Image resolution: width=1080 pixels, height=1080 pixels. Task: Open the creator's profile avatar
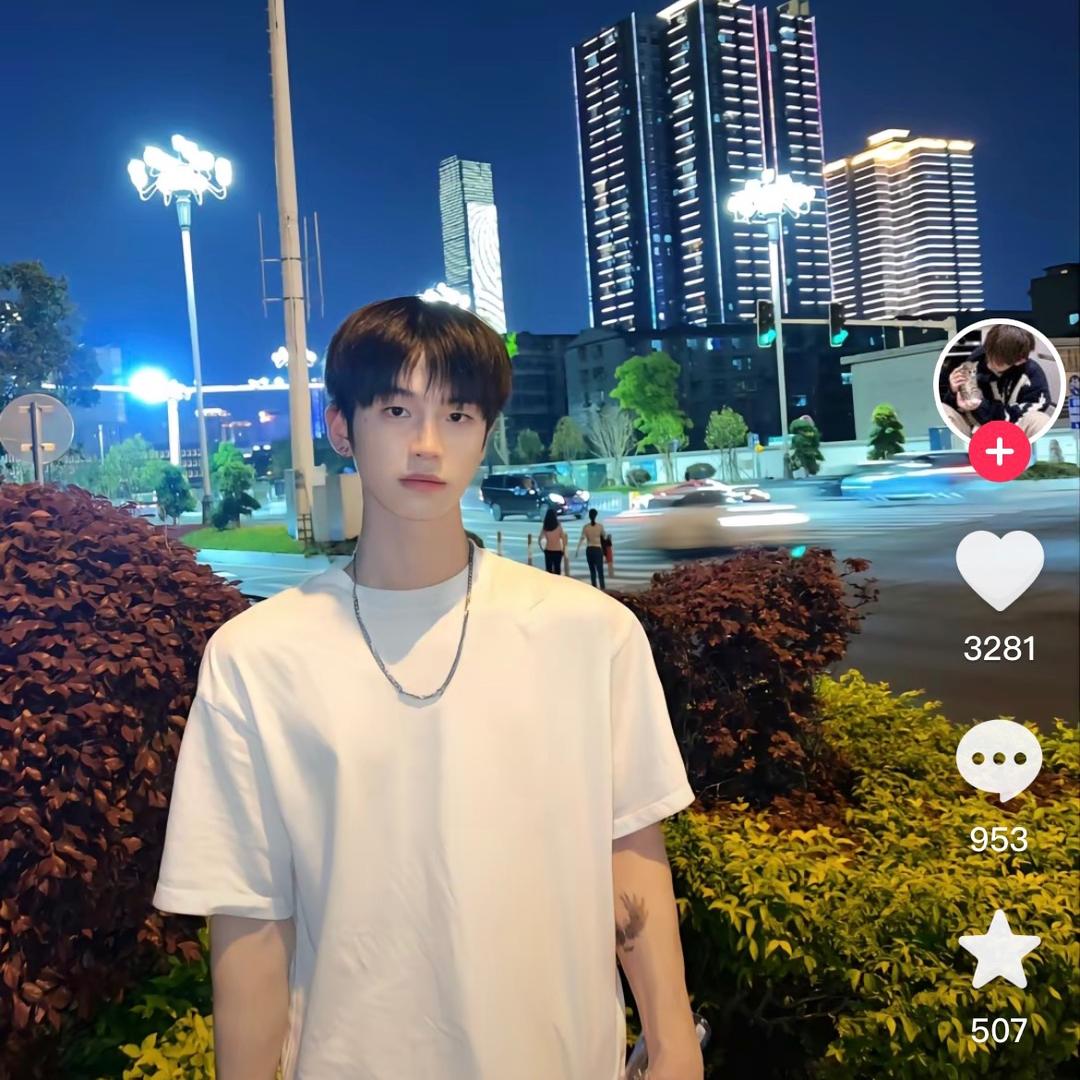click(x=998, y=382)
